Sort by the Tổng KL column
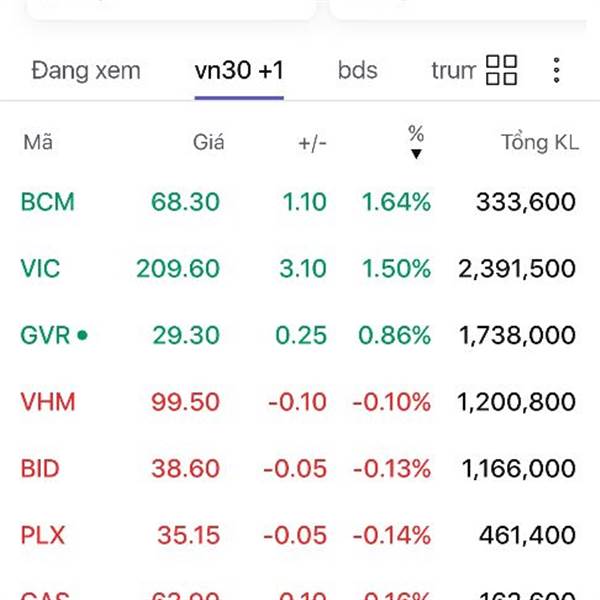This screenshot has width=600, height=600. [539, 142]
